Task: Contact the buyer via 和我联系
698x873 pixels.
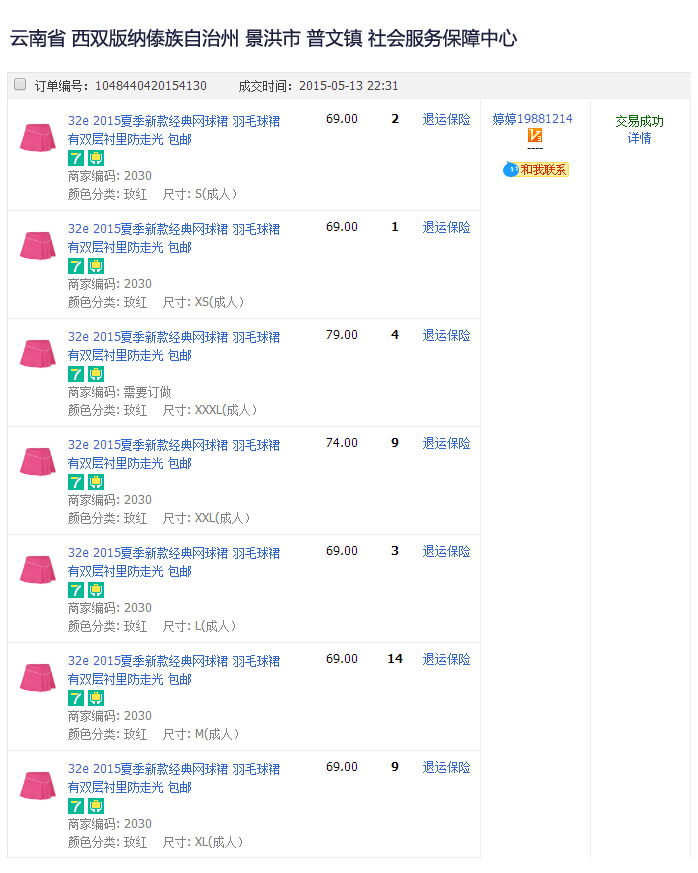Action: click(536, 170)
